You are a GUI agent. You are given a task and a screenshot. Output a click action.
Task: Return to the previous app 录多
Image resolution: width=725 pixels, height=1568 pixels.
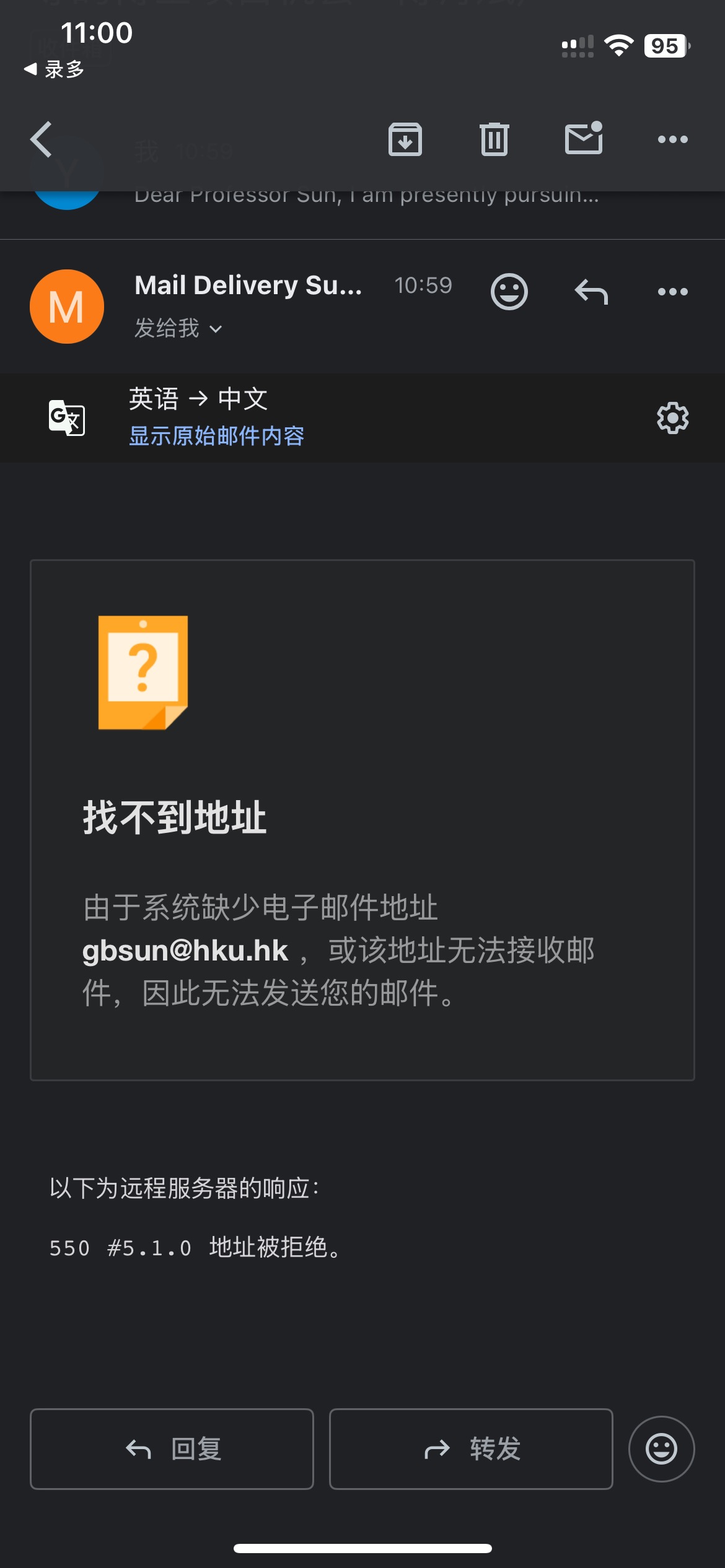[x=55, y=69]
